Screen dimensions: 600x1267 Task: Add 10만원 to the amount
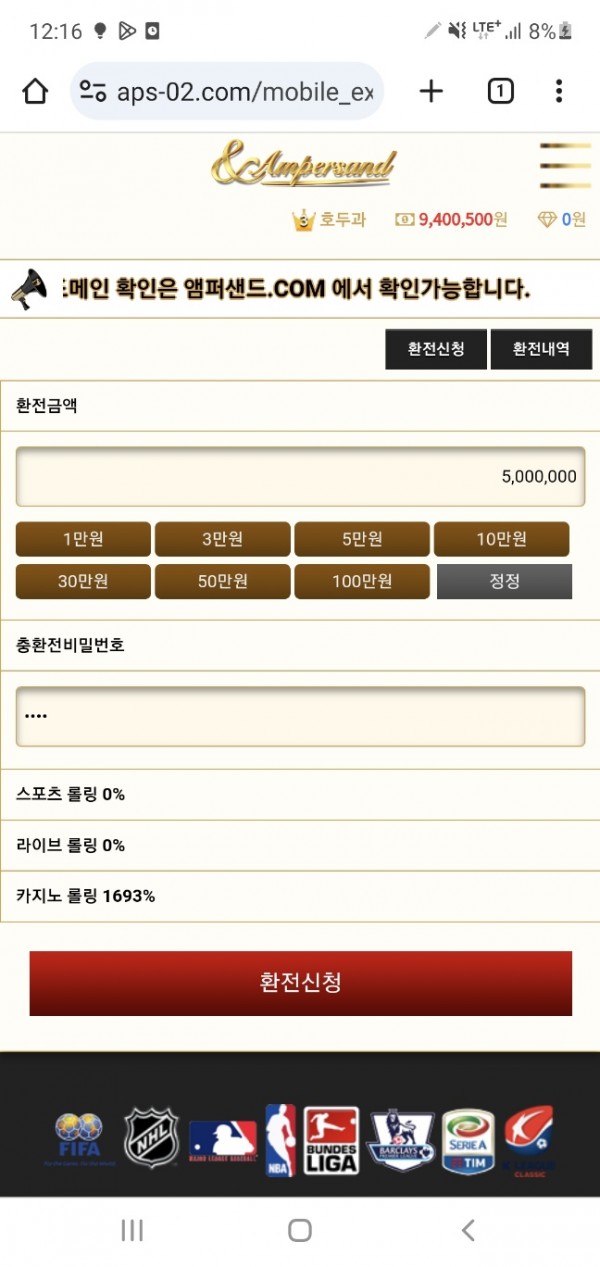point(501,539)
